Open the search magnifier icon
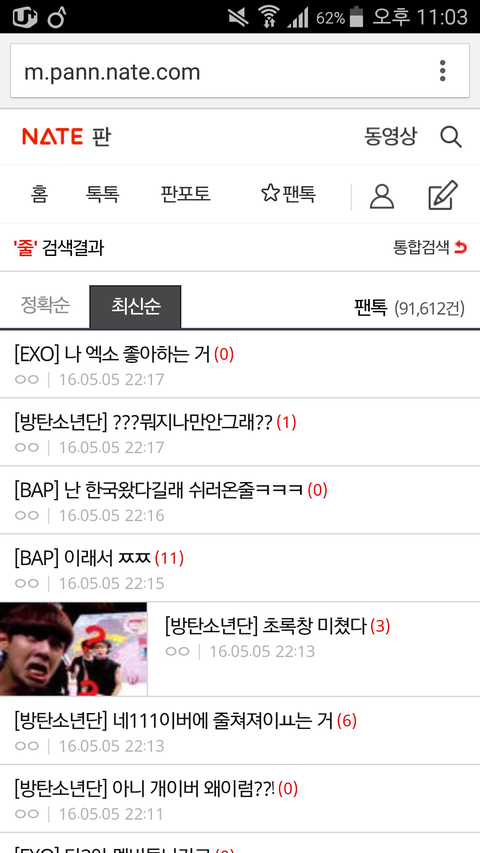Image resolution: width=480 pixels, height=853 pixels. click(451, 137)
